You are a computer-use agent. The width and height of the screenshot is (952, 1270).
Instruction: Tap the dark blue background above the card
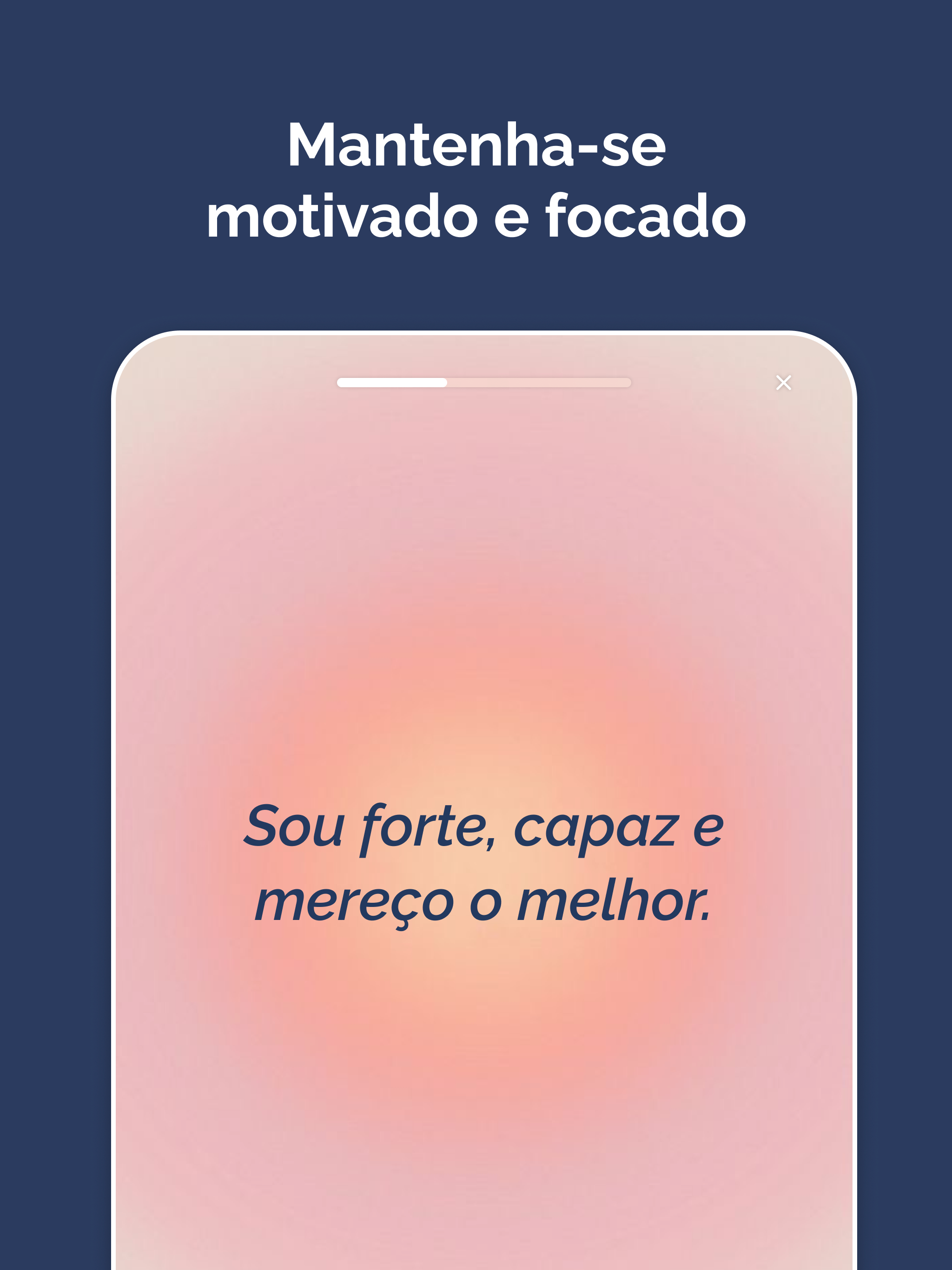tap(476, 287)
